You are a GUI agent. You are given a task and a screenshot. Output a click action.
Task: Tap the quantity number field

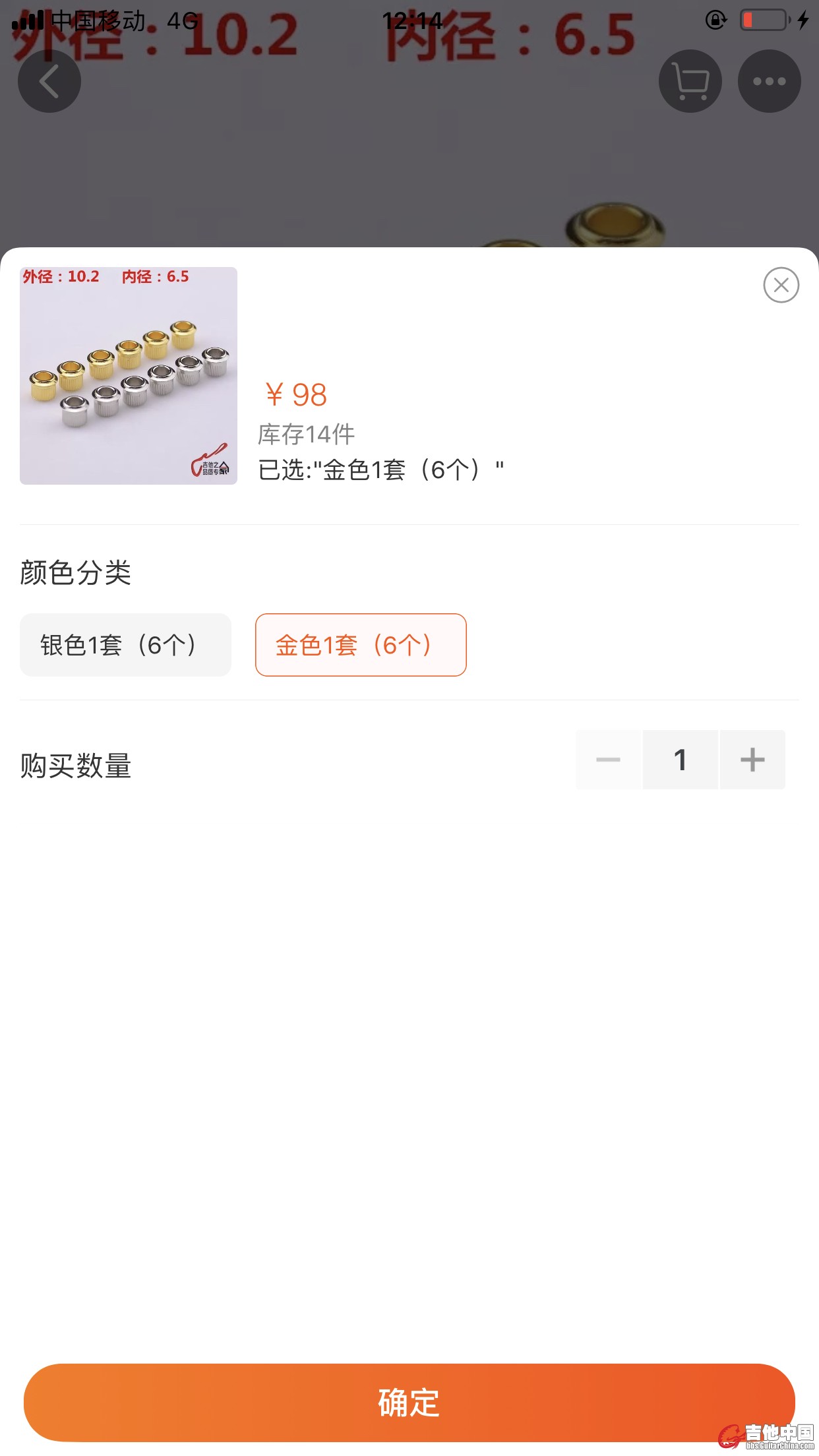(681, 760)
